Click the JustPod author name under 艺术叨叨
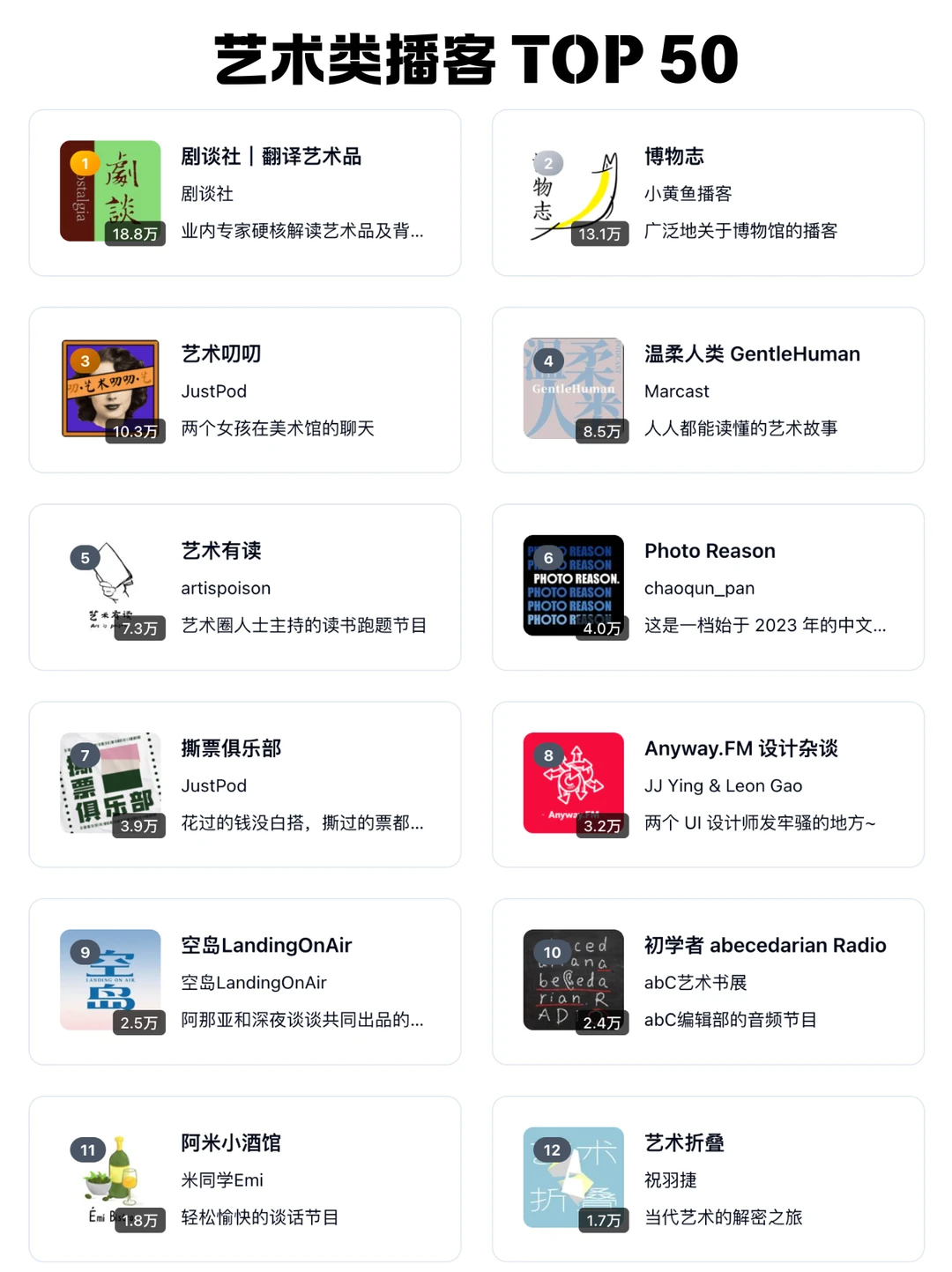Image resolution: width=952 pixels, height=1272 pixels. [213, 391]
